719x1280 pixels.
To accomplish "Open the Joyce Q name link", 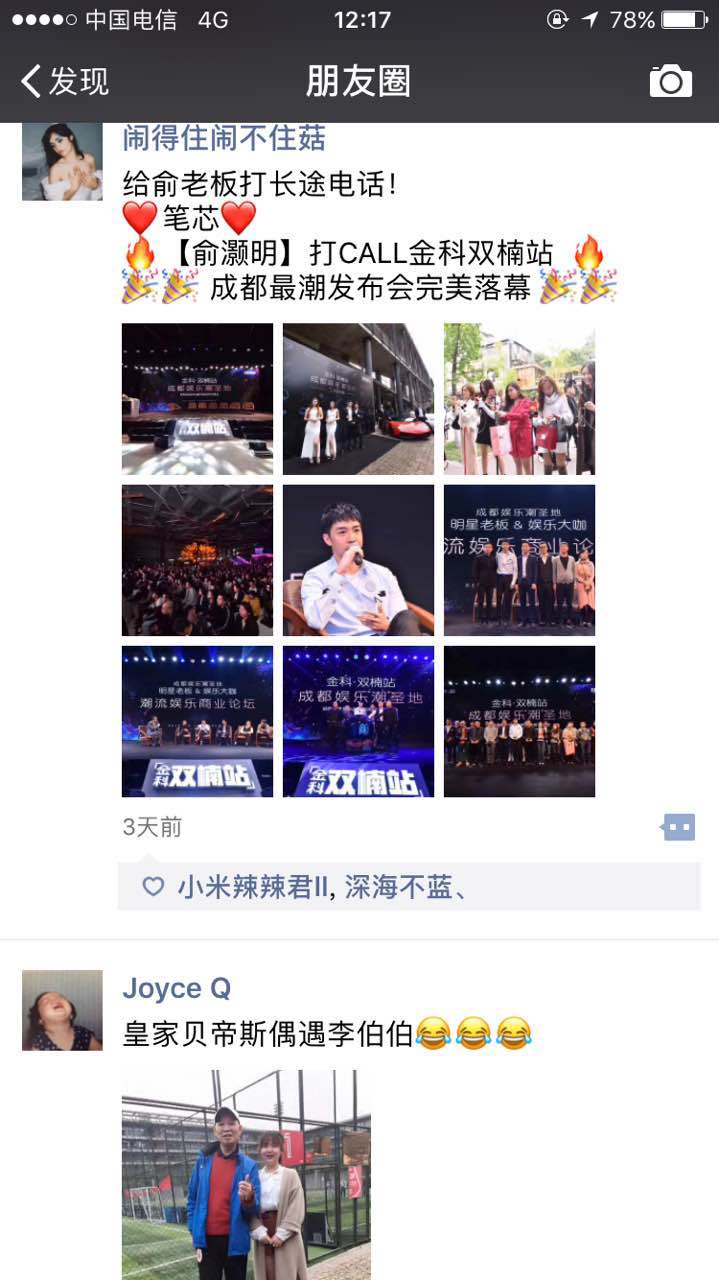I will point(176,989).
